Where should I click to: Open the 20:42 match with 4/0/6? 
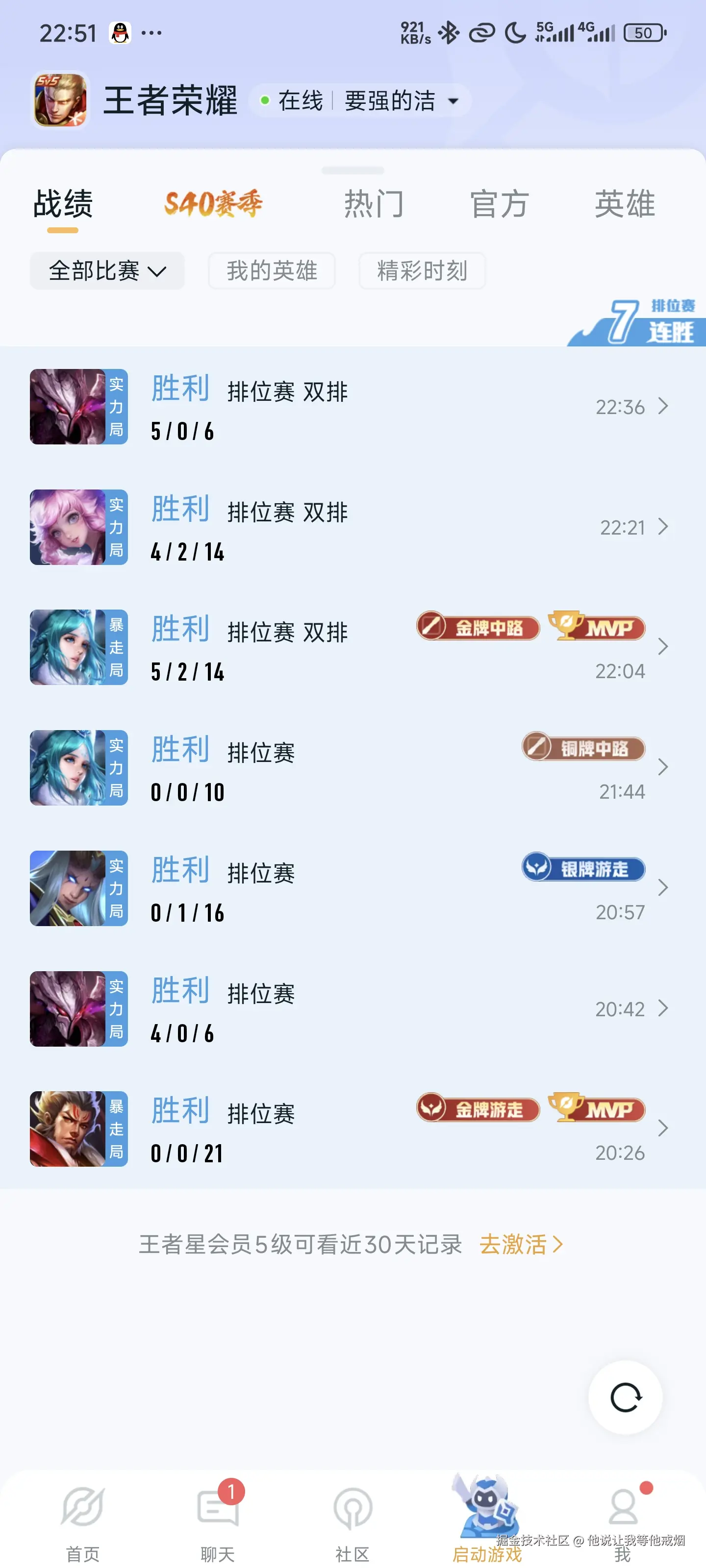353,1009
